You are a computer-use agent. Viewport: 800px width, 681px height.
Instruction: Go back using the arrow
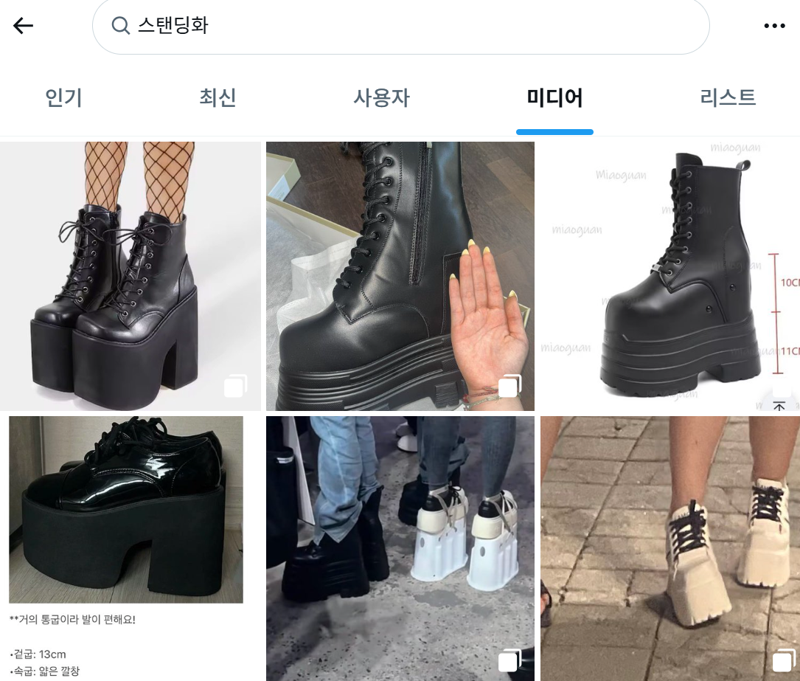click(x=23, y=26)
